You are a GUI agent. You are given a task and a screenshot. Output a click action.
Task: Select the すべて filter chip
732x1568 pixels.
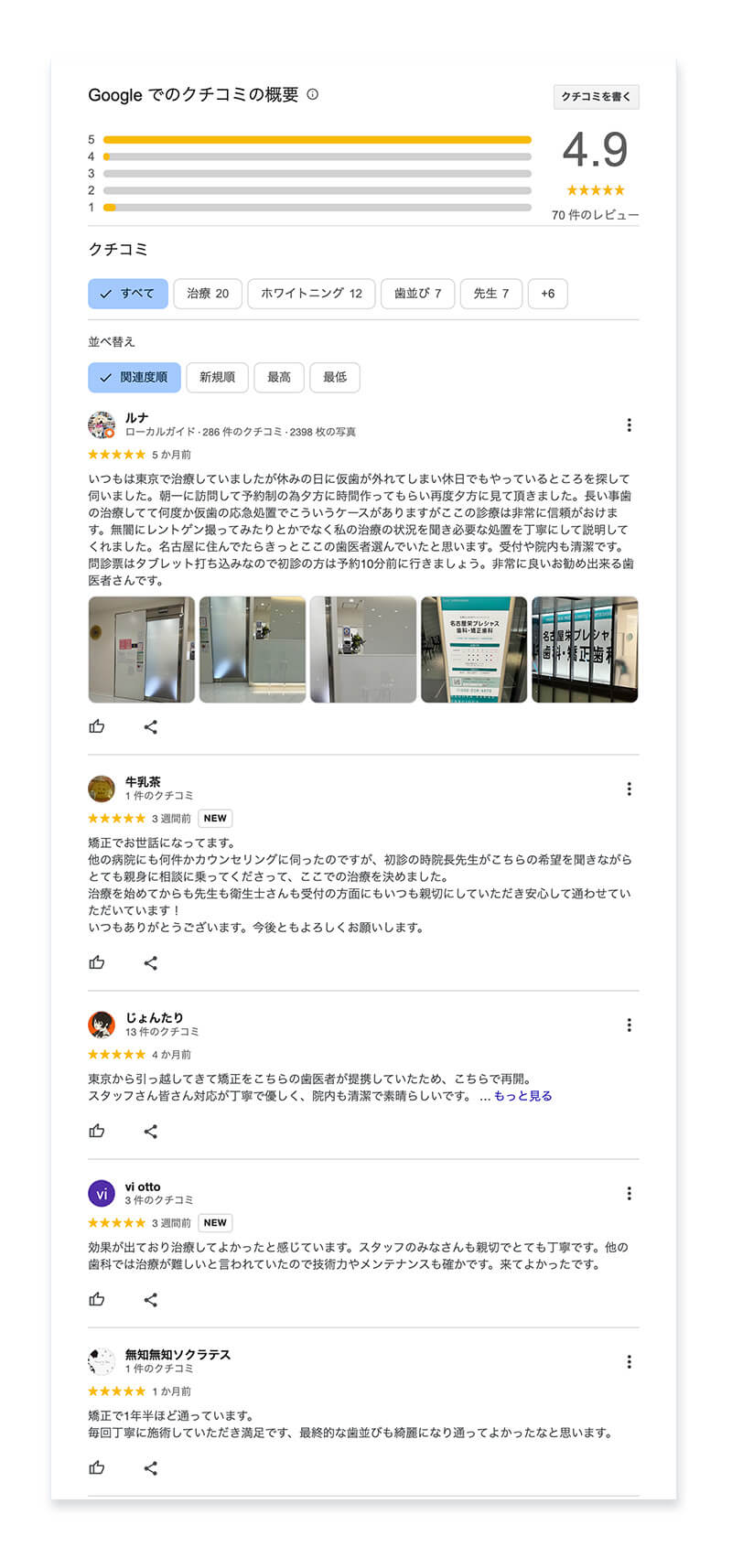point(128,294)
